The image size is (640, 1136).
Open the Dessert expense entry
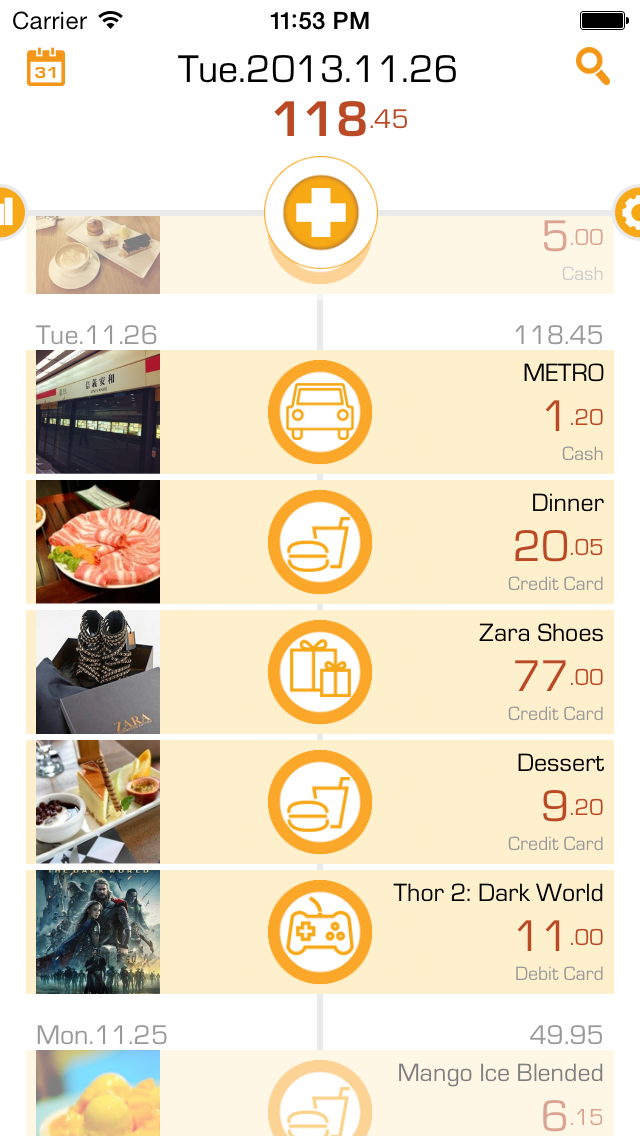320,801
